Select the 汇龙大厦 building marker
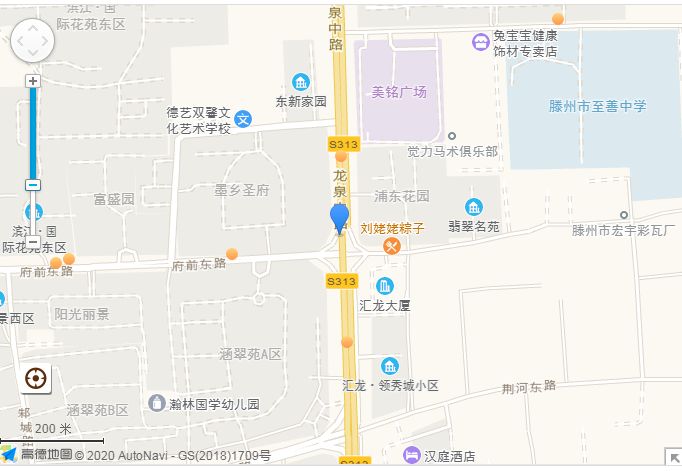This screenshot has height=471, width=682. click(x=385, y=286)
